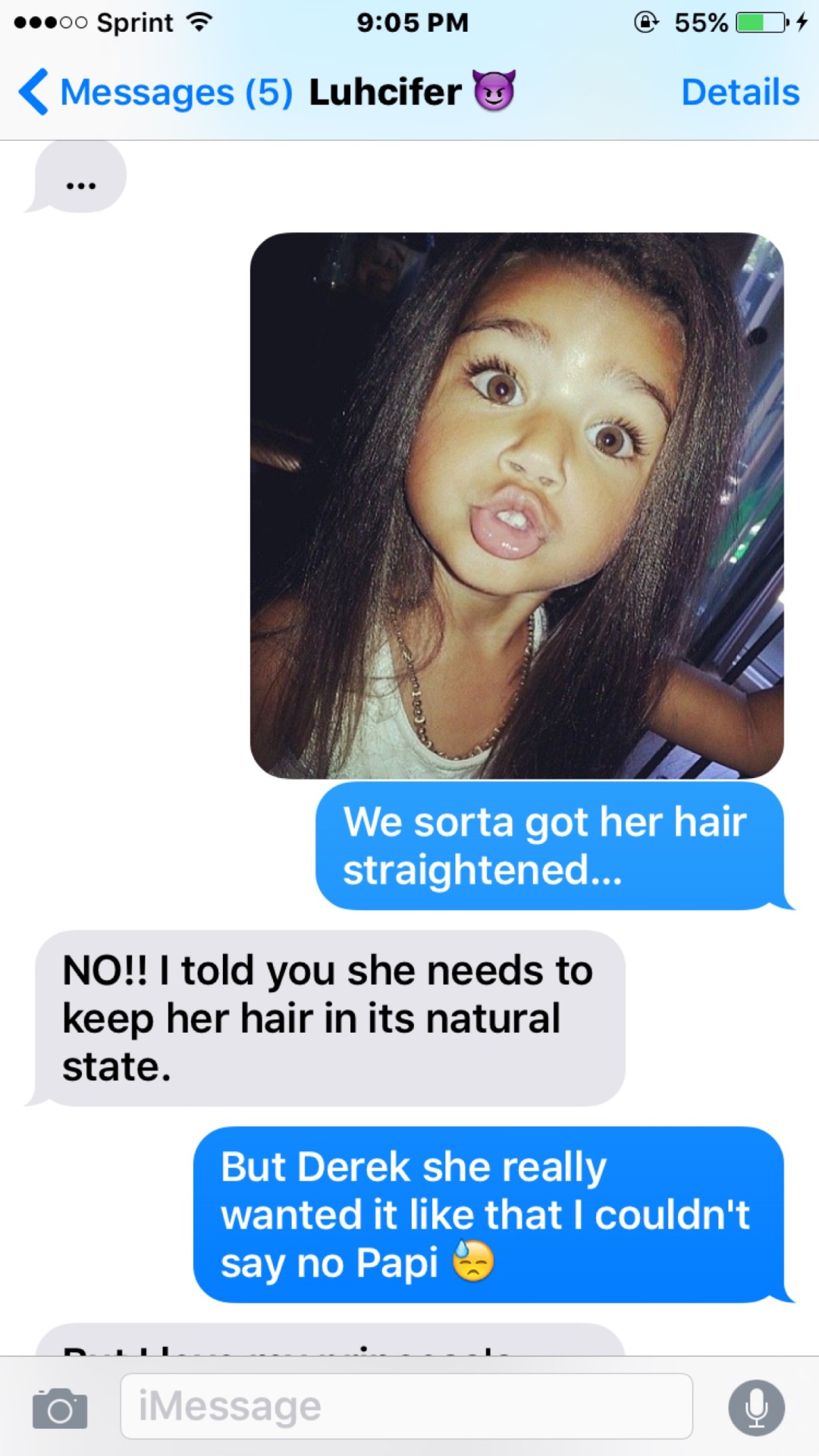Open the sent photo attachment
819x1456 pixels.
[x=516, y=505]
